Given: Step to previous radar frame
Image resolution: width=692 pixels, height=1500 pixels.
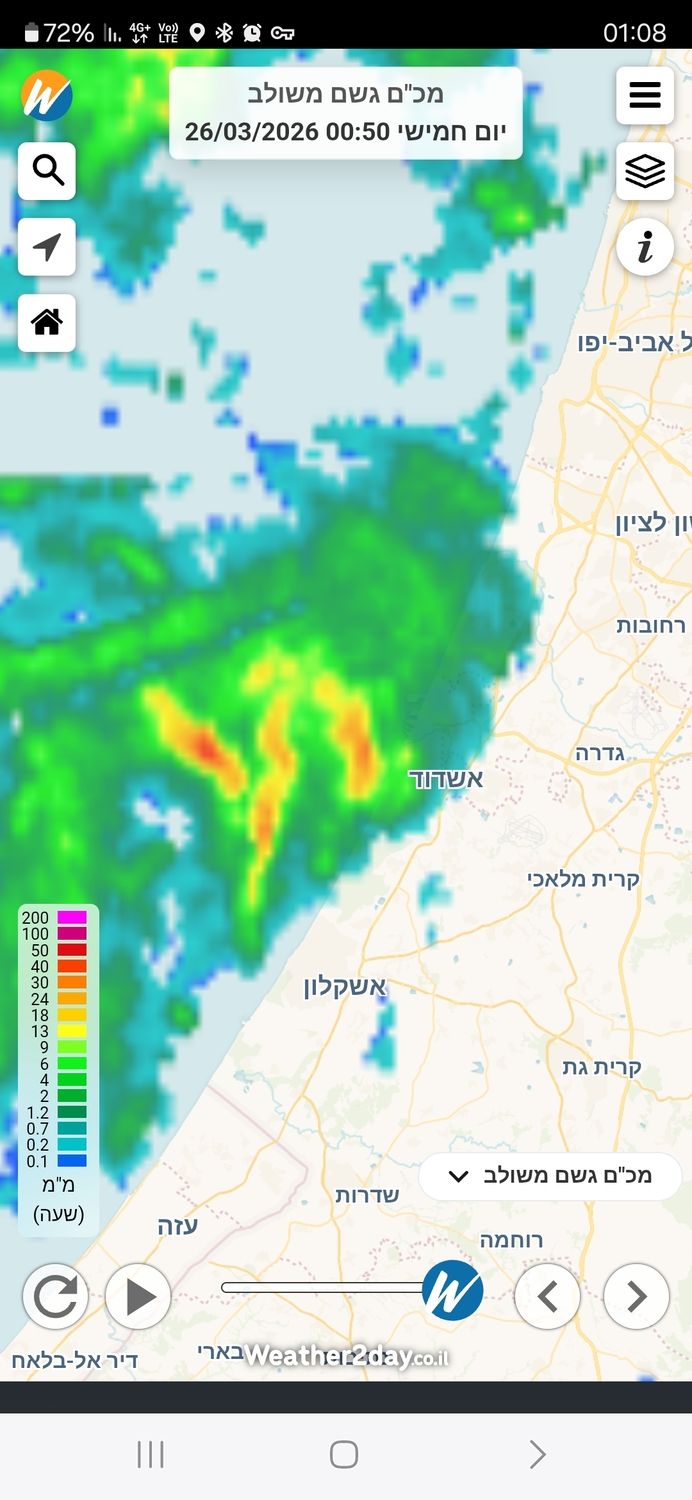Looking at the screenshot, I should (x=547, y=1297).
